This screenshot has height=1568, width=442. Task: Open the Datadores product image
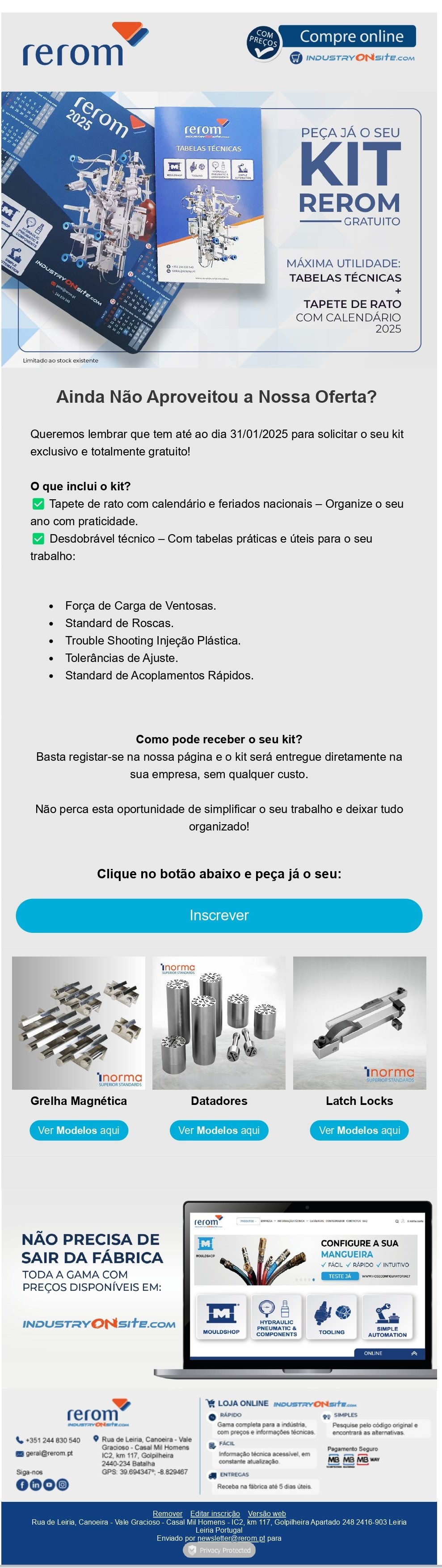(x=219, y=1023)
